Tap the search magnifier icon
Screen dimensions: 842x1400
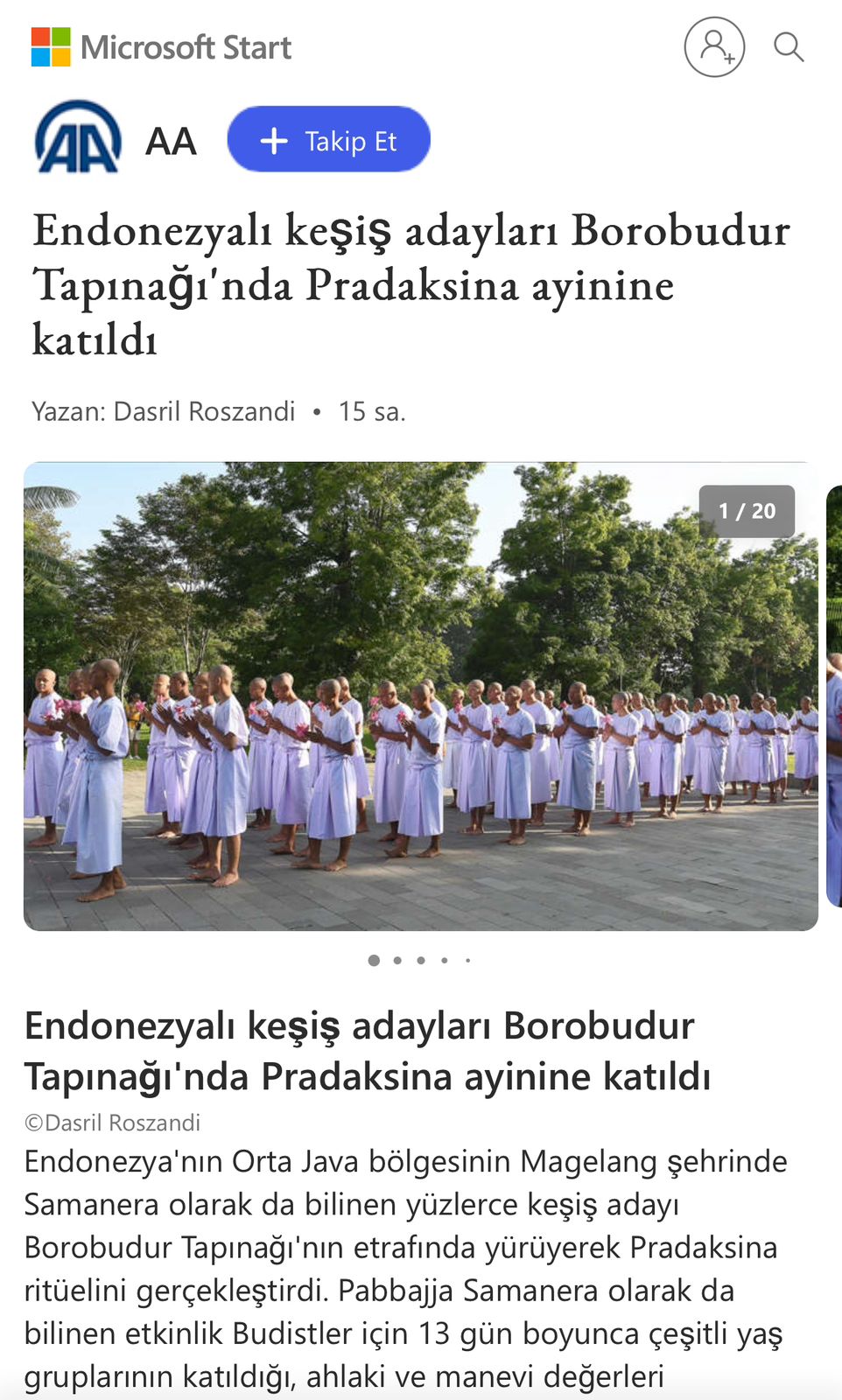tap(789, 47)
